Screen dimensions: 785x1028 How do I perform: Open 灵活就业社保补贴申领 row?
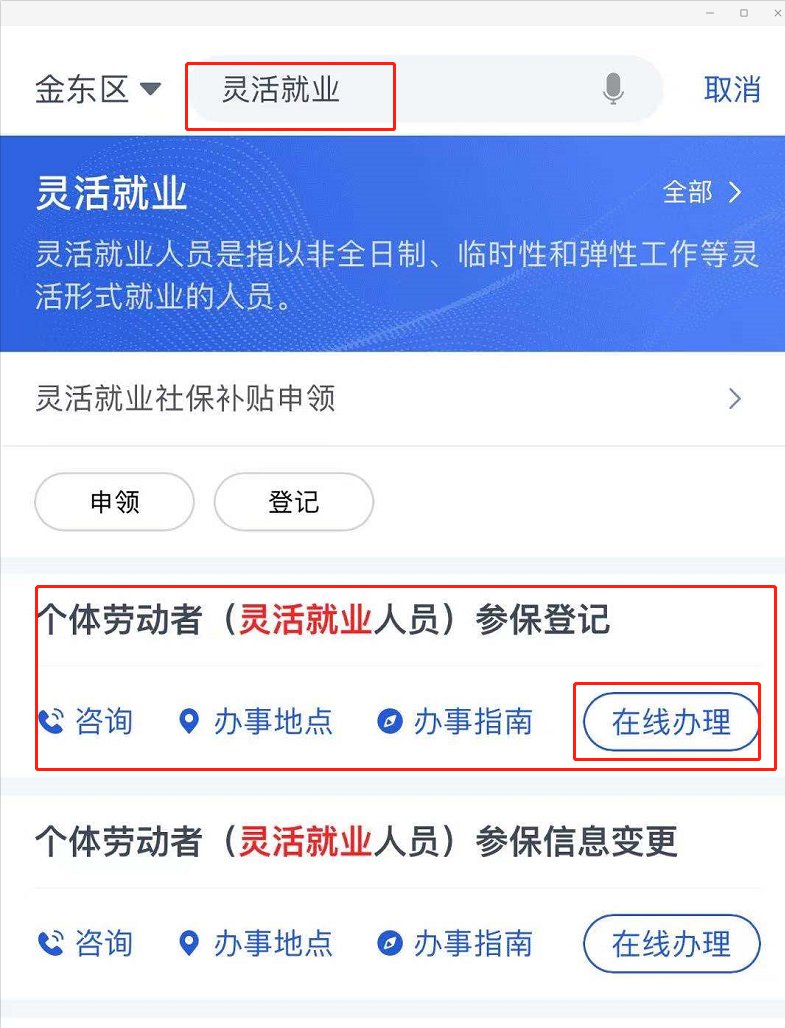point(390,400)
